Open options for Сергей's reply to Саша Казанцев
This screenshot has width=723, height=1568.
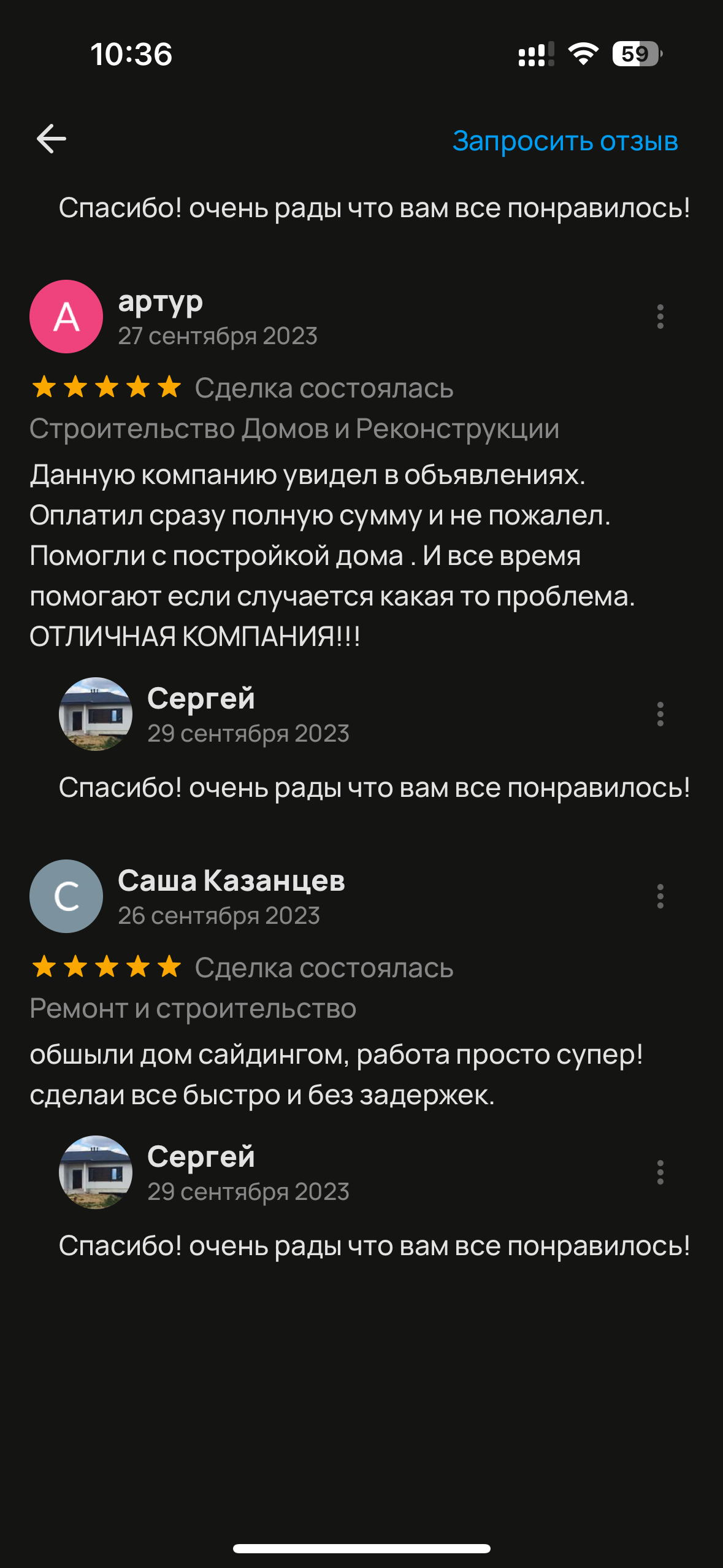click(x=660, y=1172)
